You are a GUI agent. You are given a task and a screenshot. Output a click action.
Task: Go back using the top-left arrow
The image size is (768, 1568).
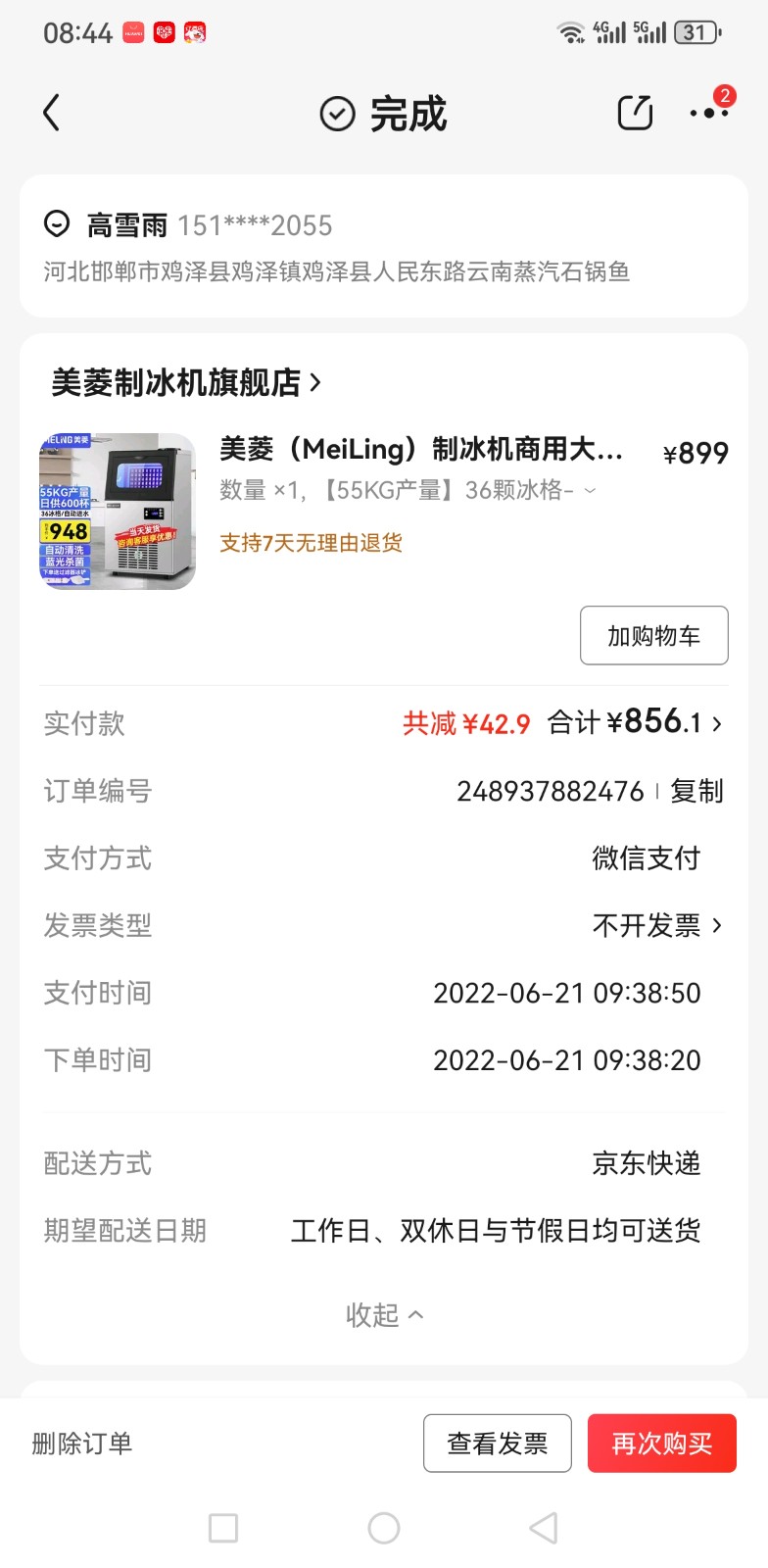[52, 114]
